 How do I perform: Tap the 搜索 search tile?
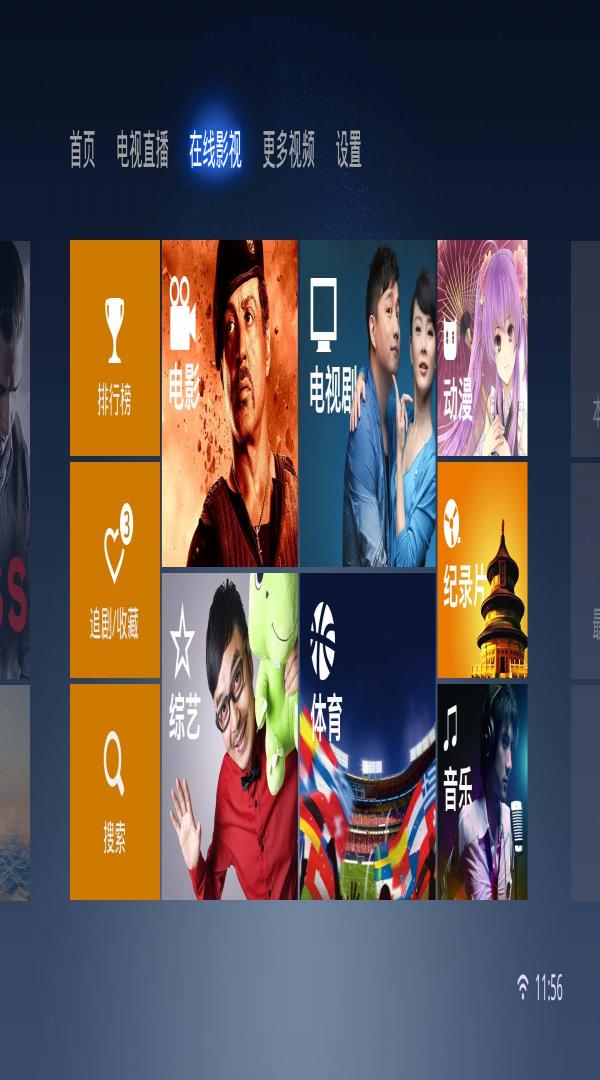[115, 792]
